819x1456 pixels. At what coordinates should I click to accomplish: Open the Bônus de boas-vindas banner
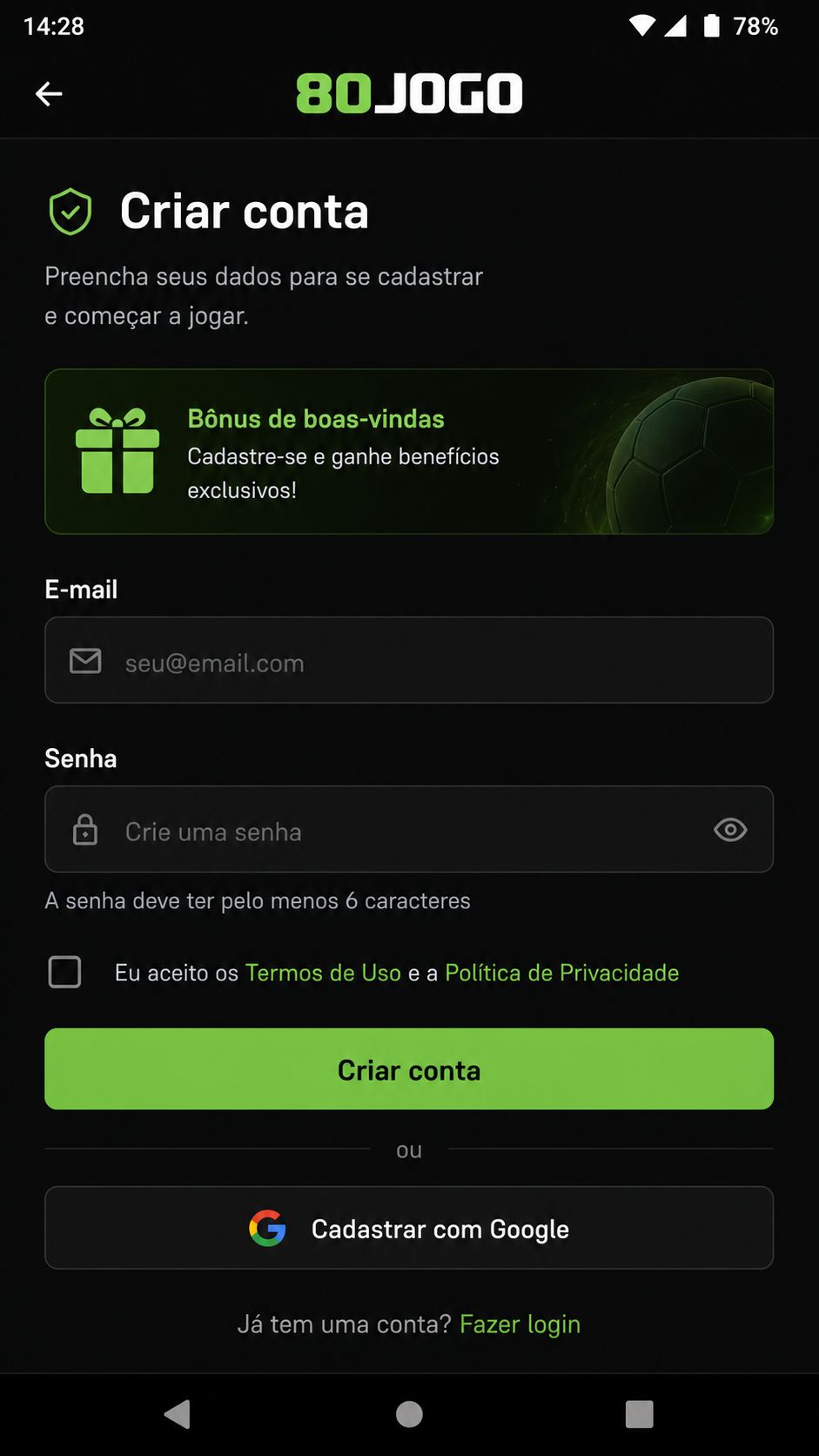(x=409, y=451)
